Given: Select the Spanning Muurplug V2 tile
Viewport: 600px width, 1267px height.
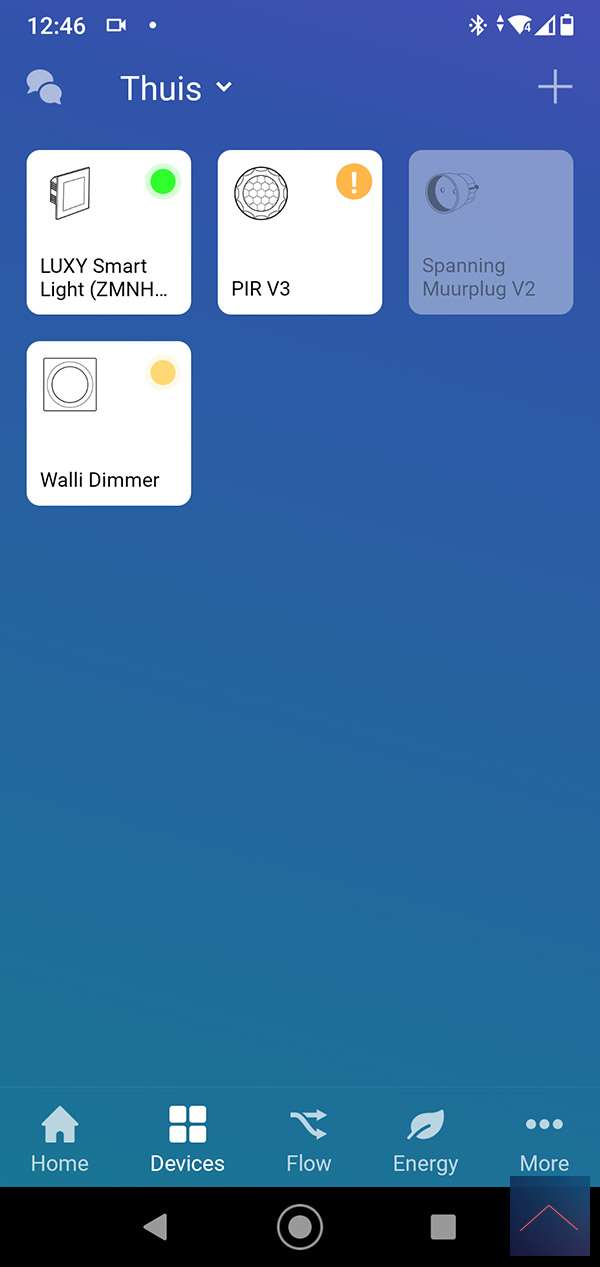Looking at the screenshot, I should 490,232.
